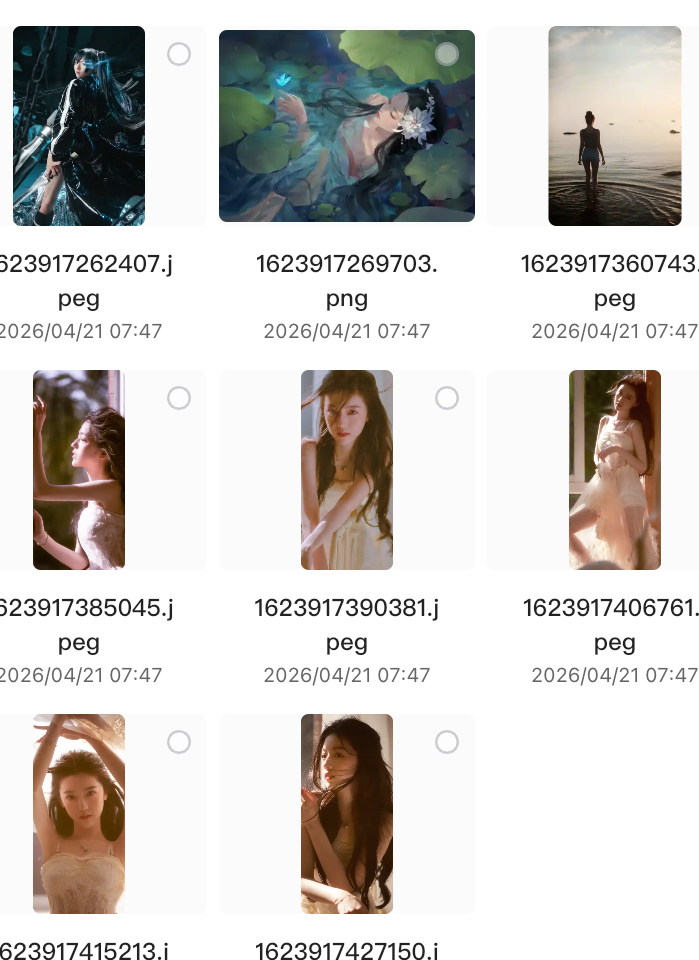Mark 1623917385045.jpeg as selected
This screenshot has width=699, height=960.
179,398
